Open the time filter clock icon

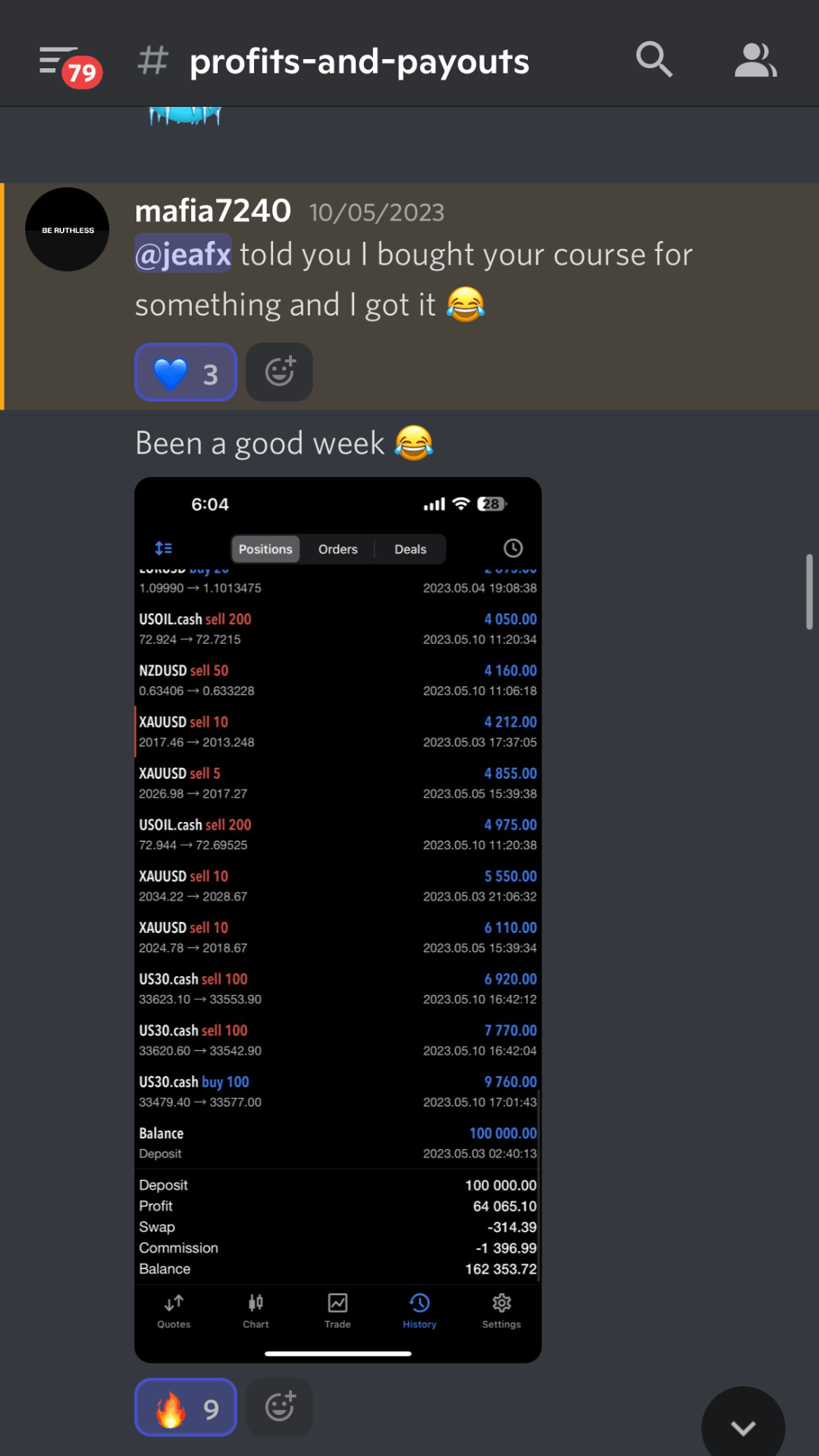(512, 548)
